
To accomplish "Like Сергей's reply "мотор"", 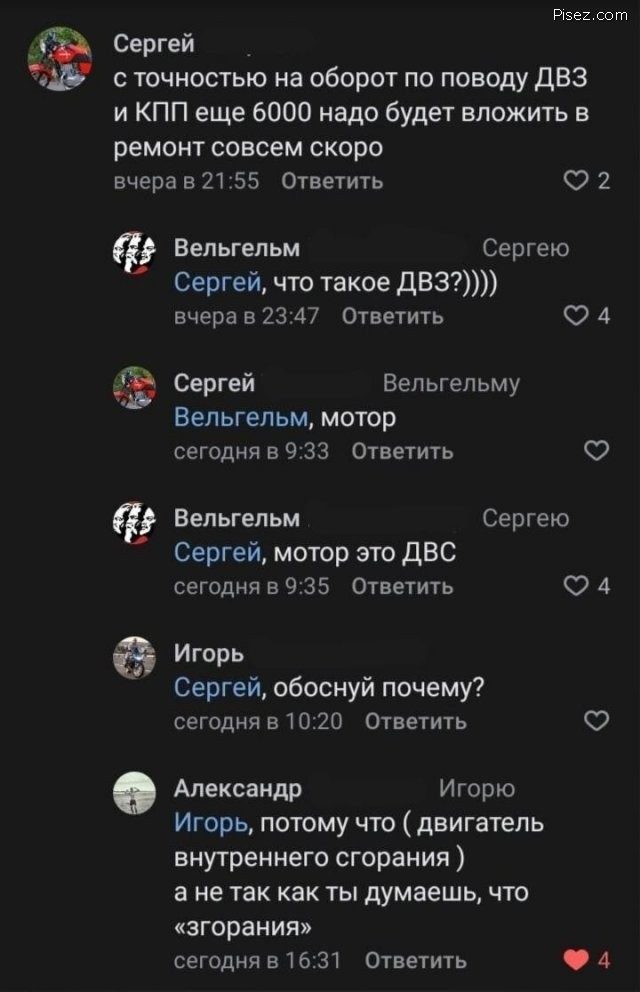I will (596, 451).
